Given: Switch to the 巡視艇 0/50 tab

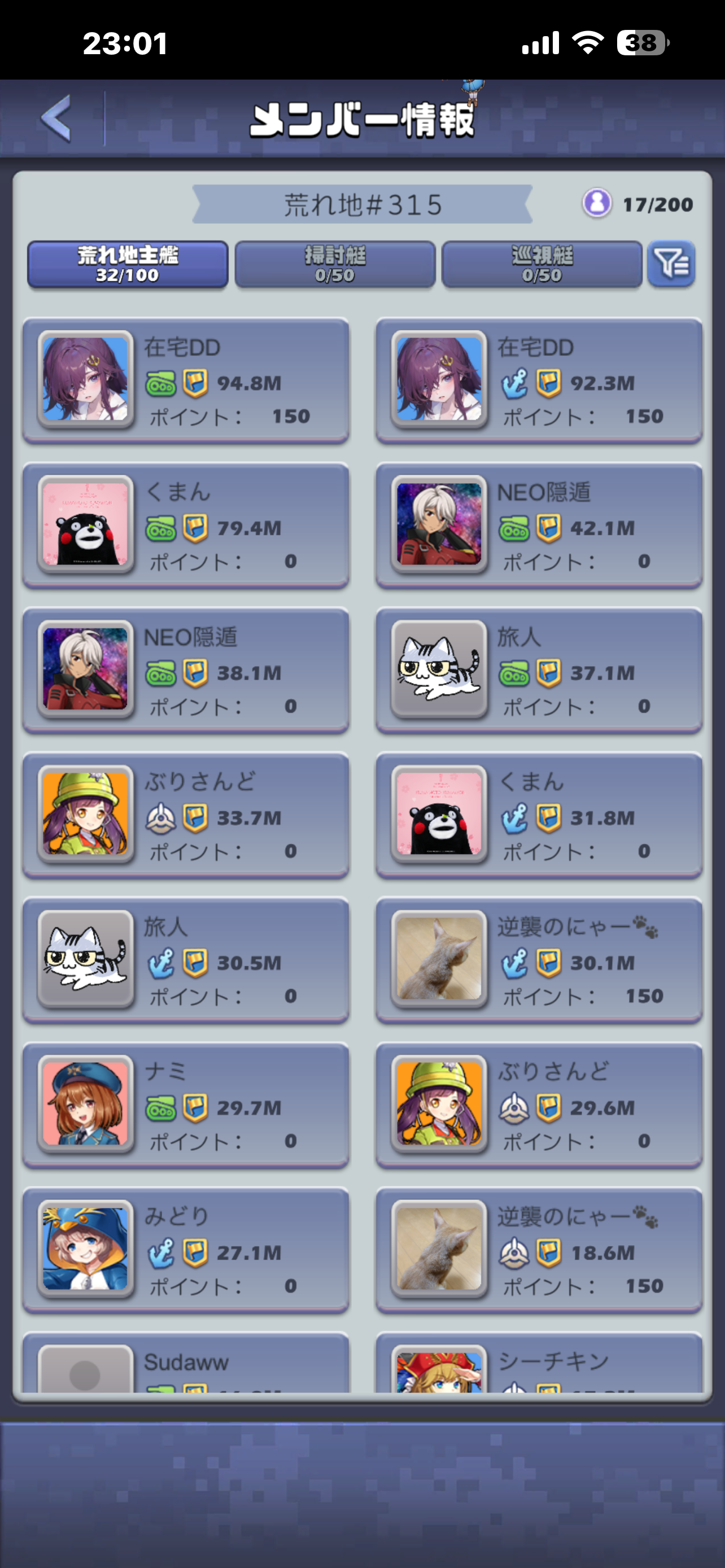Looking at the screenshot, I should 541,264.
